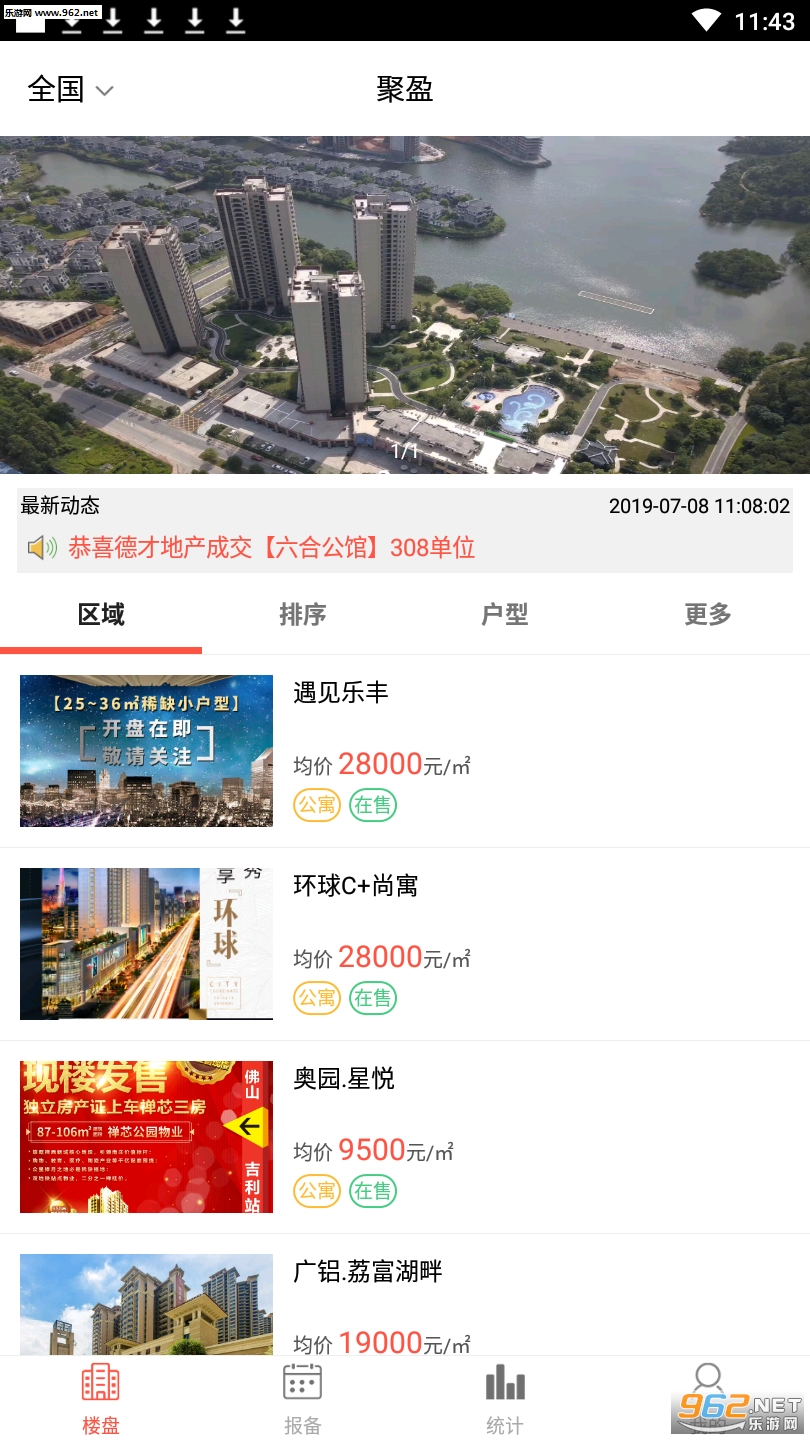Viewport: 810px width, 1440px height.
Task: Expand the 更多 filter options
Action: coord(708,614)
